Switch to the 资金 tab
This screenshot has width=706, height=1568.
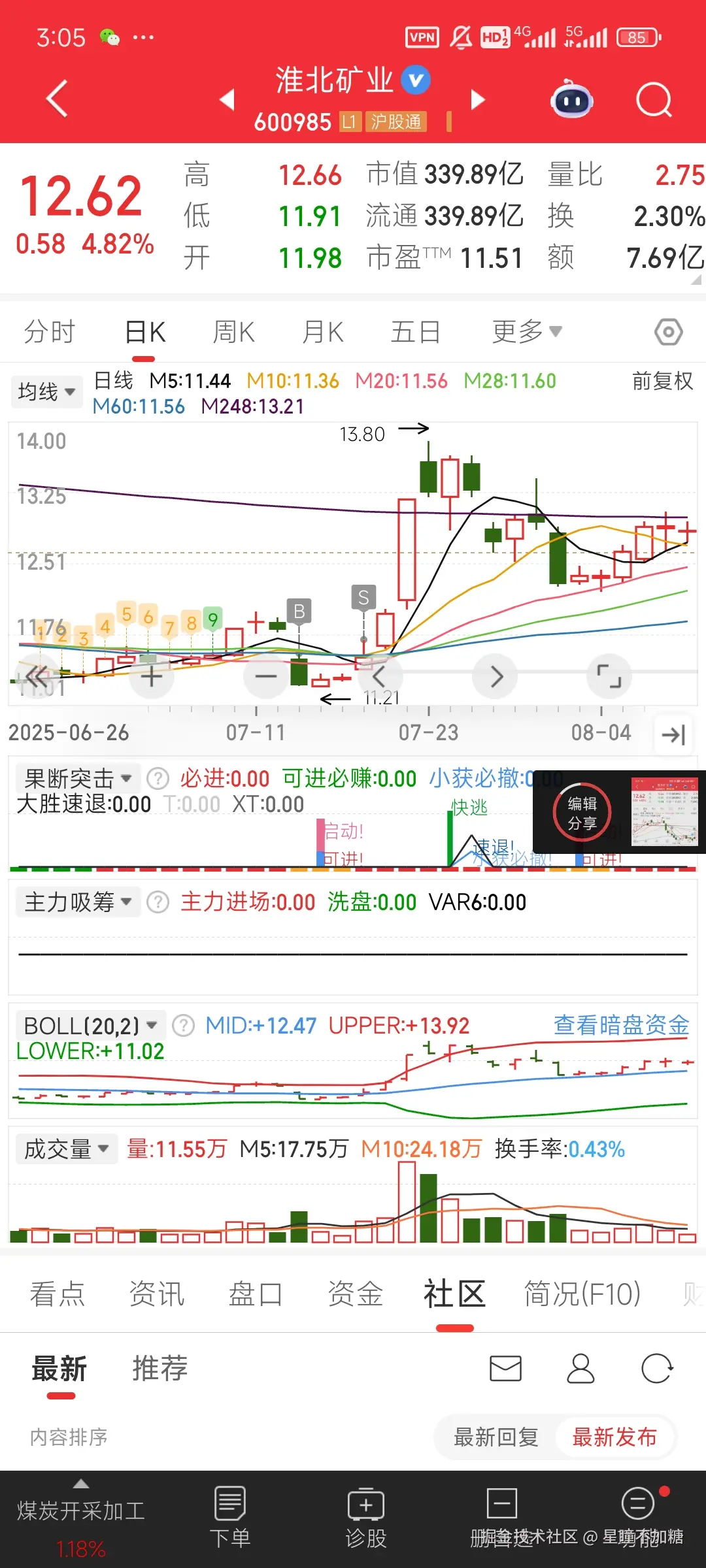pos(355,1292)
